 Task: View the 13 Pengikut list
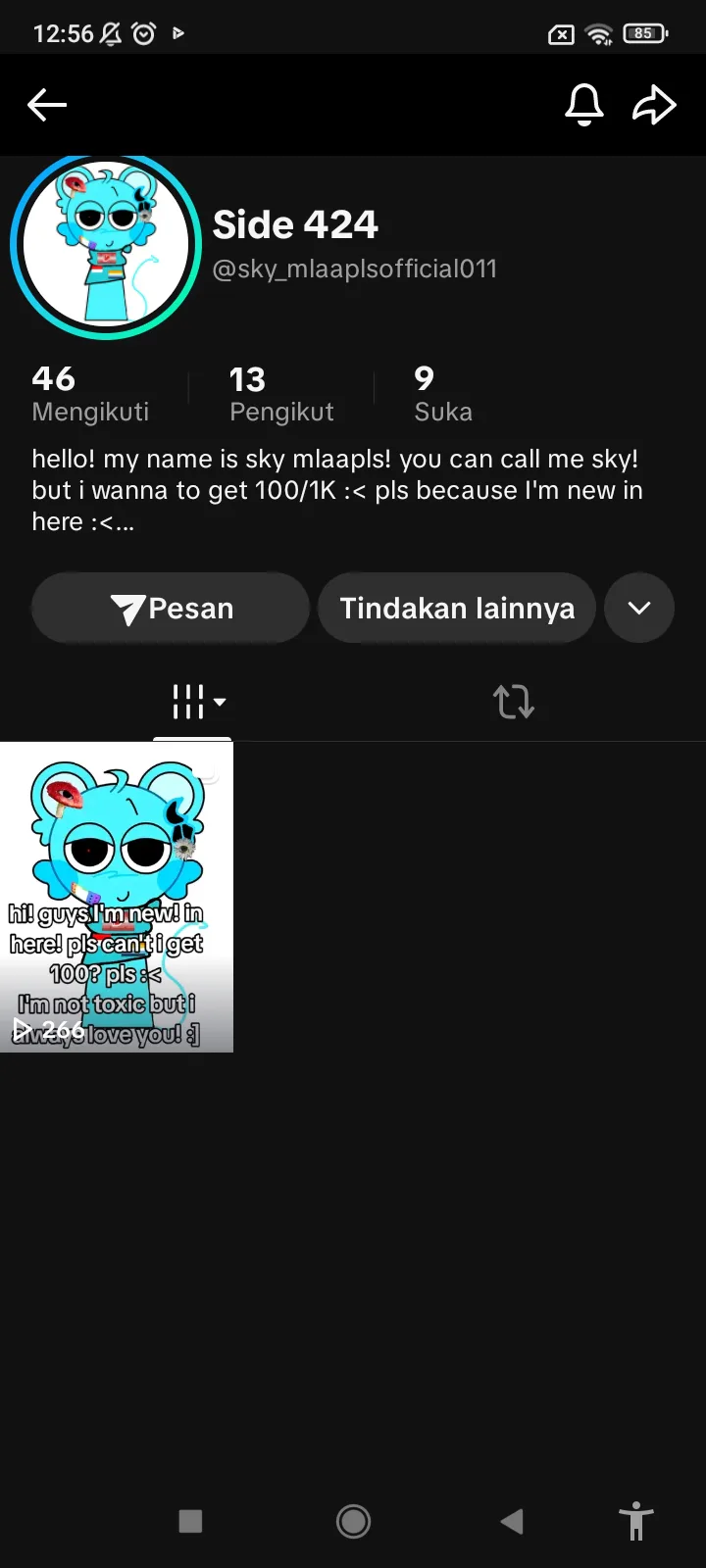tap(281, 393)
